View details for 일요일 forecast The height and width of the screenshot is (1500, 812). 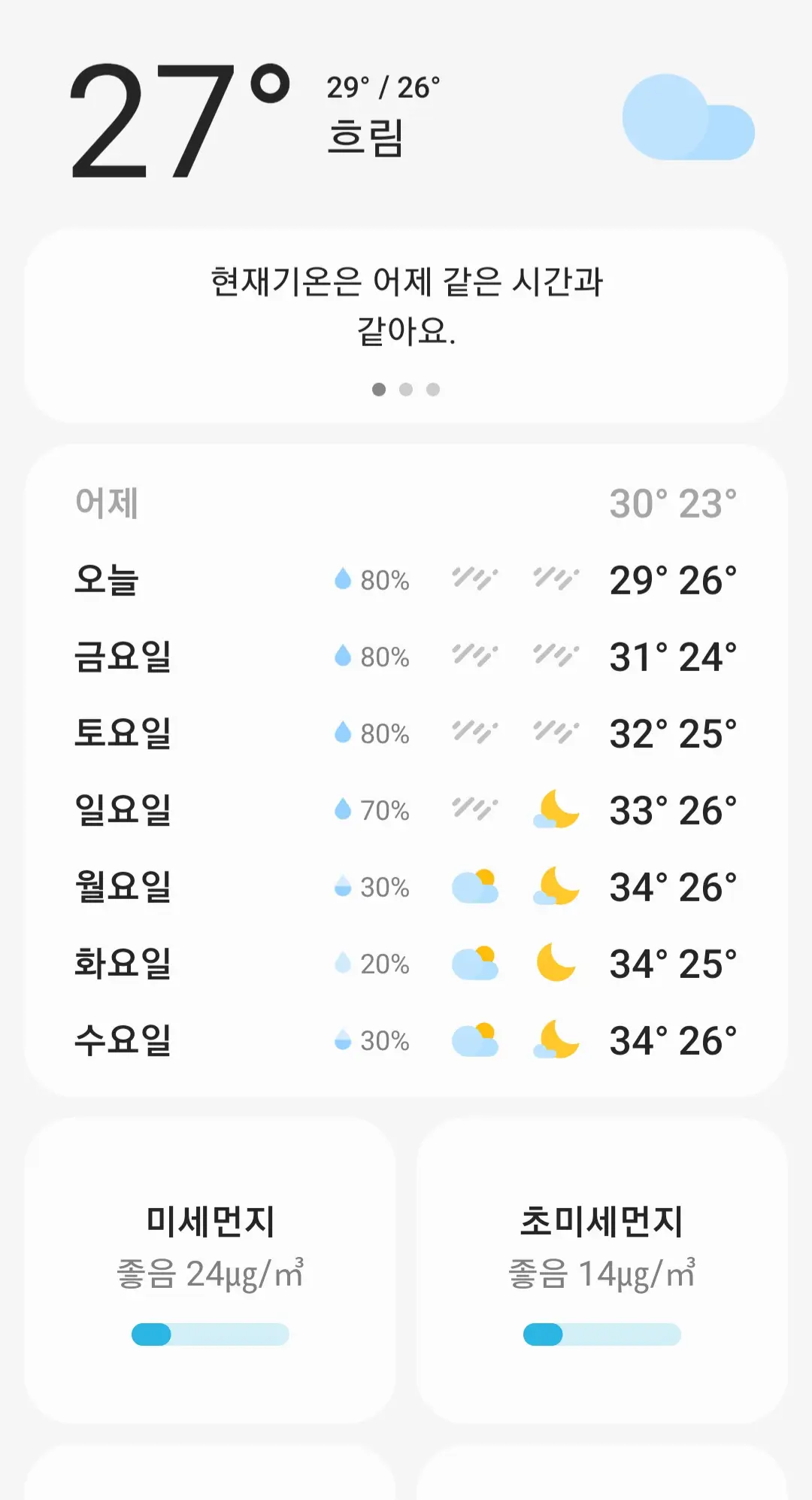coord(406,810)
